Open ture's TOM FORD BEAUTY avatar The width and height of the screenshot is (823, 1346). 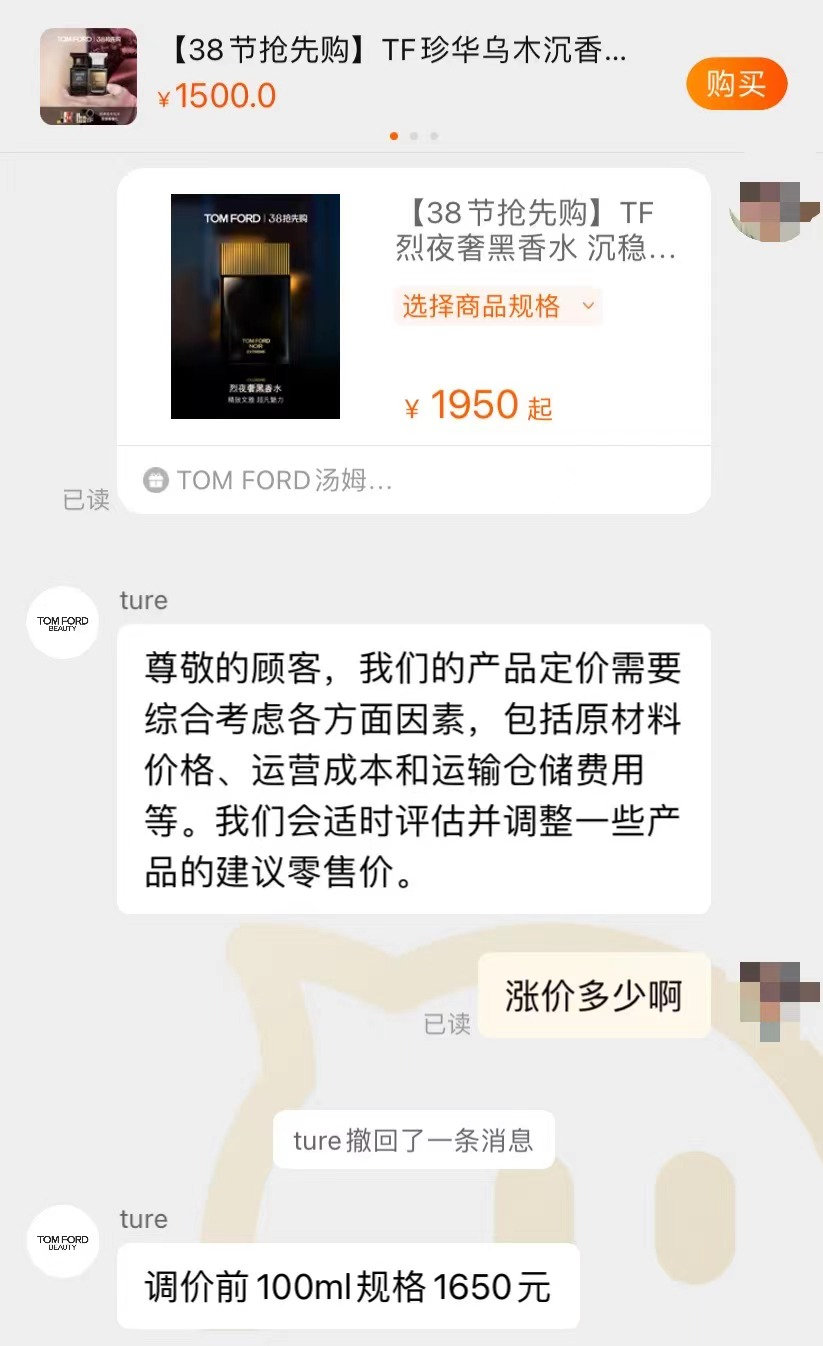coord(63,622)
